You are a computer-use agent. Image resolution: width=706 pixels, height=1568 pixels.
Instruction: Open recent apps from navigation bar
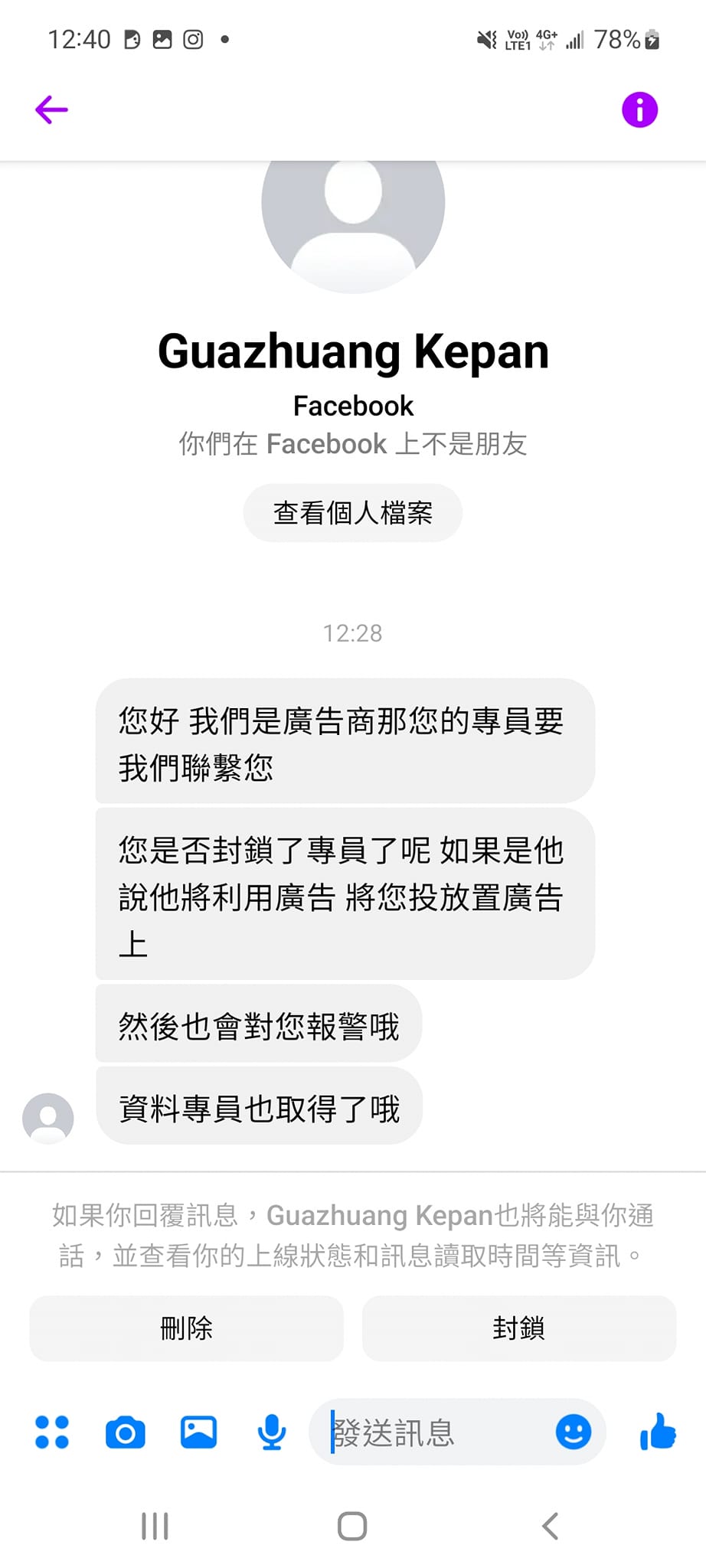(x=155, y=1526)
